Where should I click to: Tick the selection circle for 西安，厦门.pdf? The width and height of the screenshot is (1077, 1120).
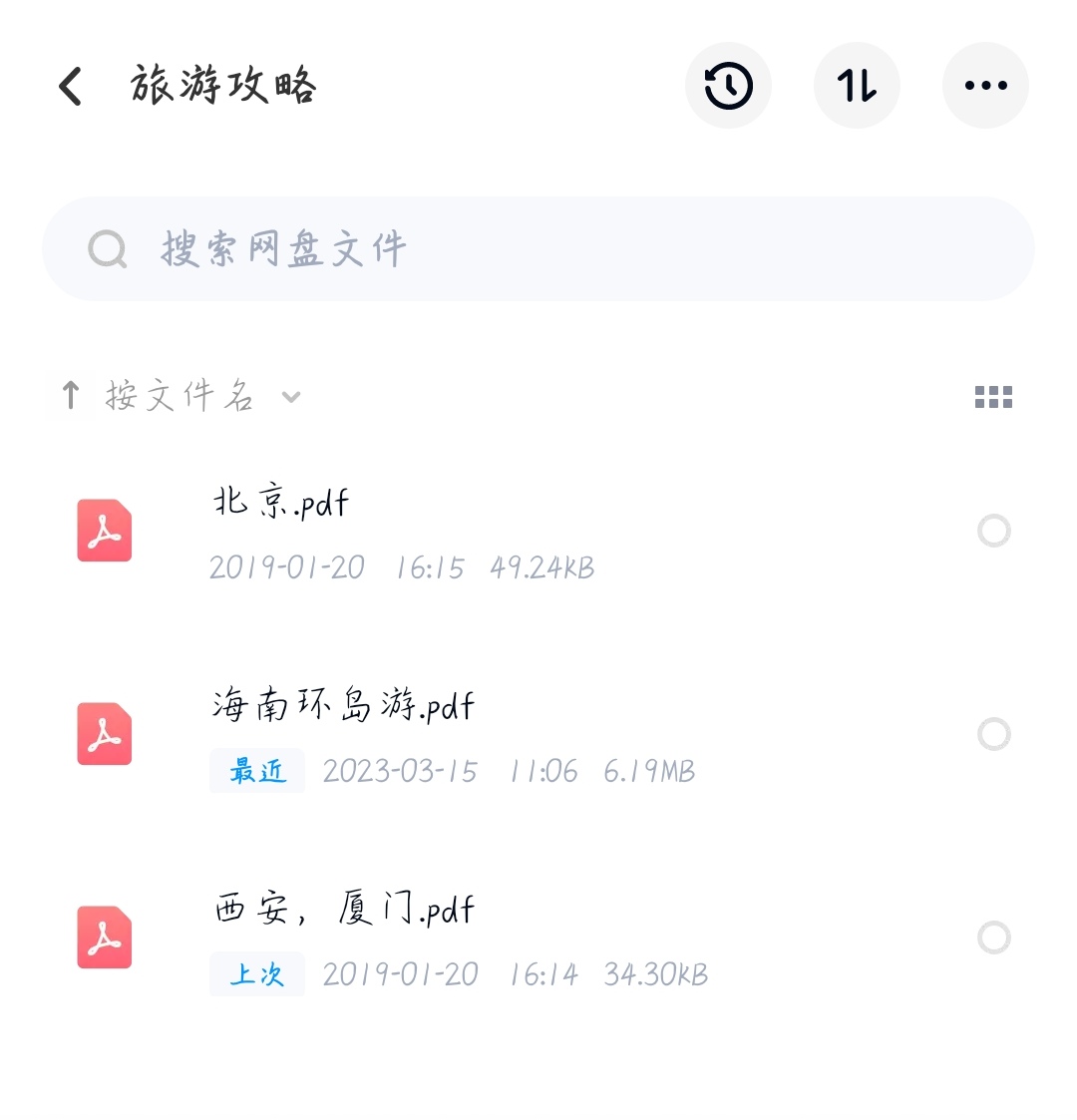[994, 936]
